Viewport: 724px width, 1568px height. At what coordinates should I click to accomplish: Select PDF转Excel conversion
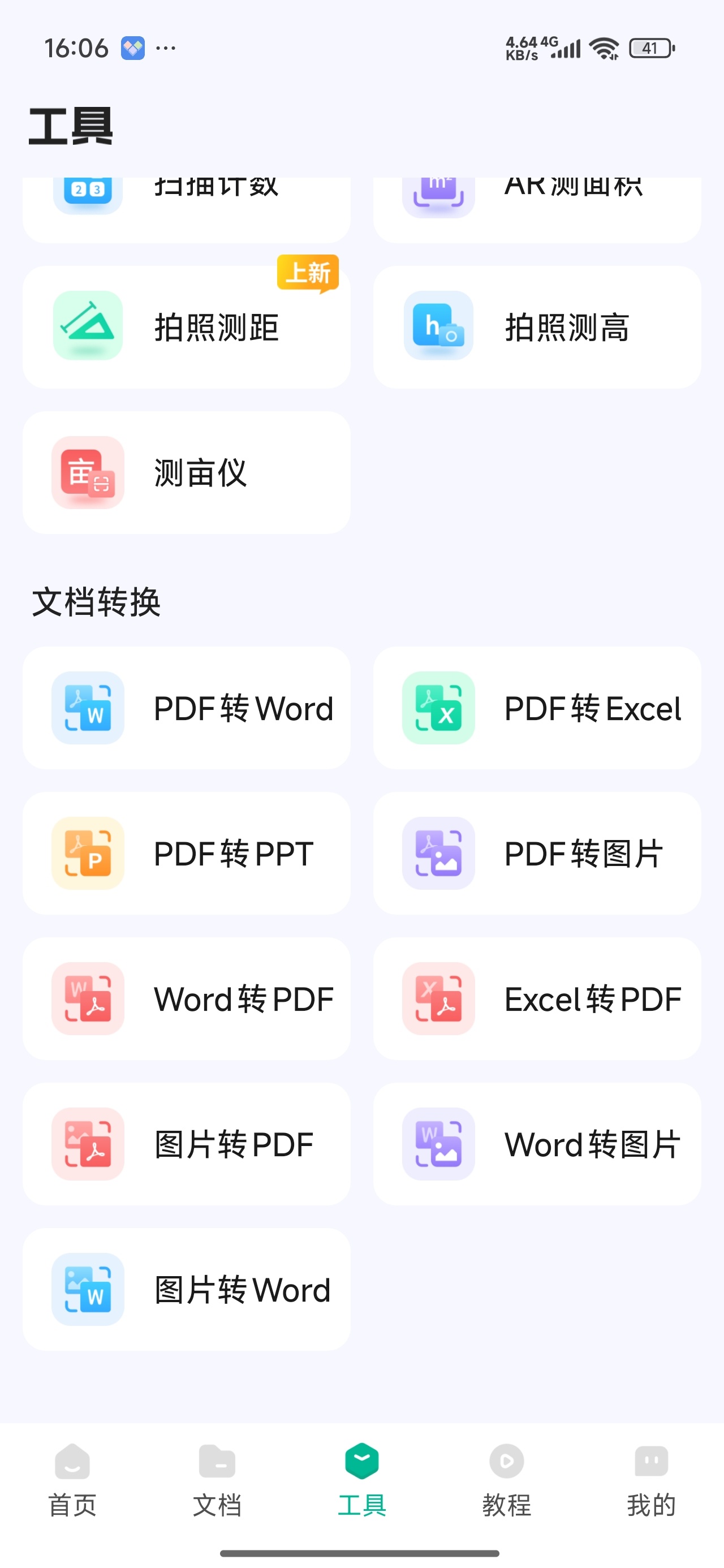[x=537, y=708]
